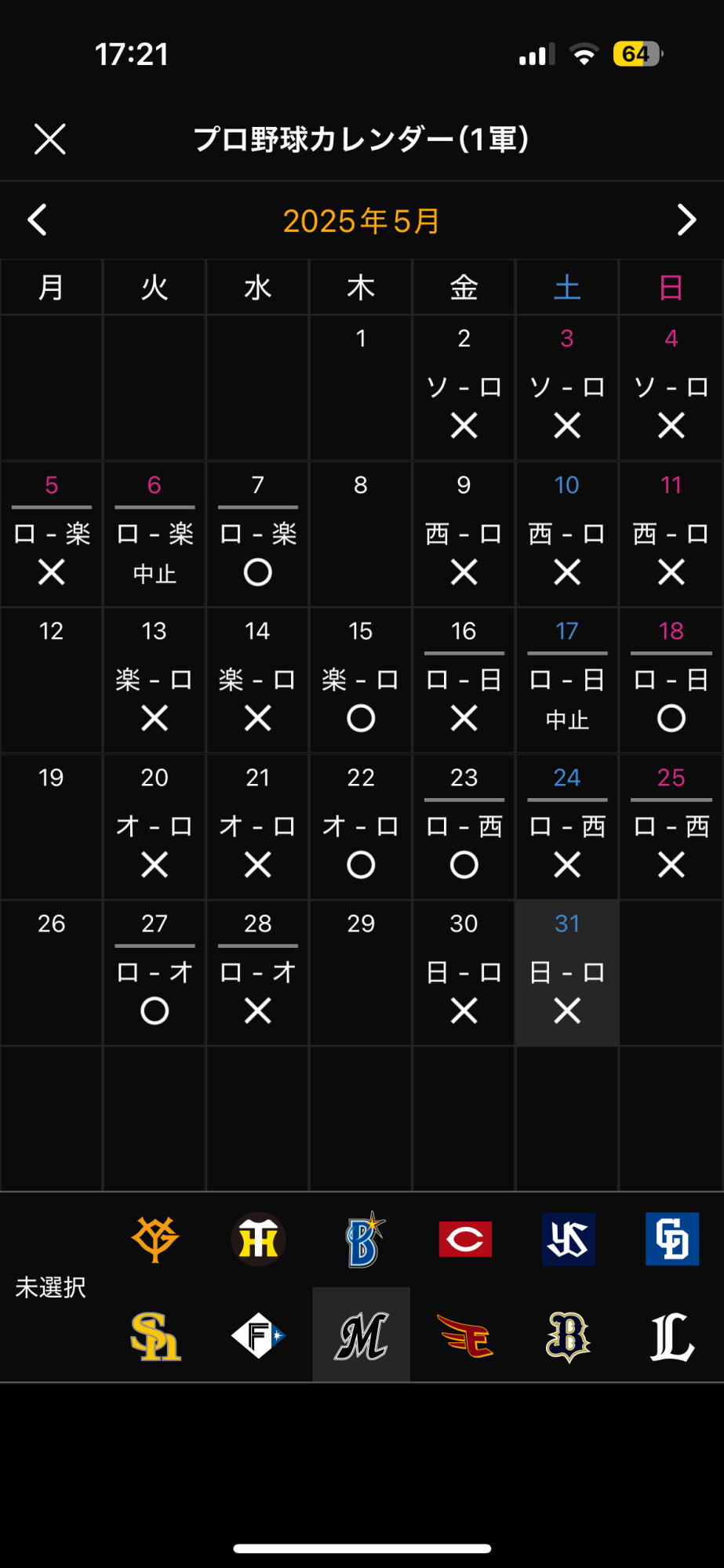The height and width of the screenshot is (1568, 724).
Task: Open the May 27 game ロ-オ
Action: 155,974
